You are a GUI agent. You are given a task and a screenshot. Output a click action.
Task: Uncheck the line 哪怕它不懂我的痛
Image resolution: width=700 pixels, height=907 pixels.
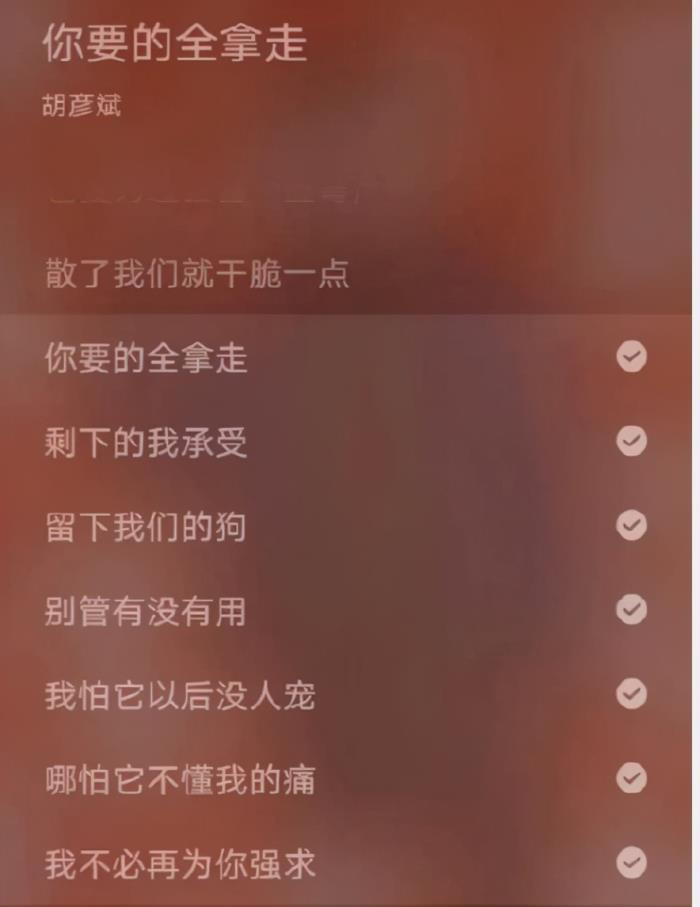click(631, 778)
